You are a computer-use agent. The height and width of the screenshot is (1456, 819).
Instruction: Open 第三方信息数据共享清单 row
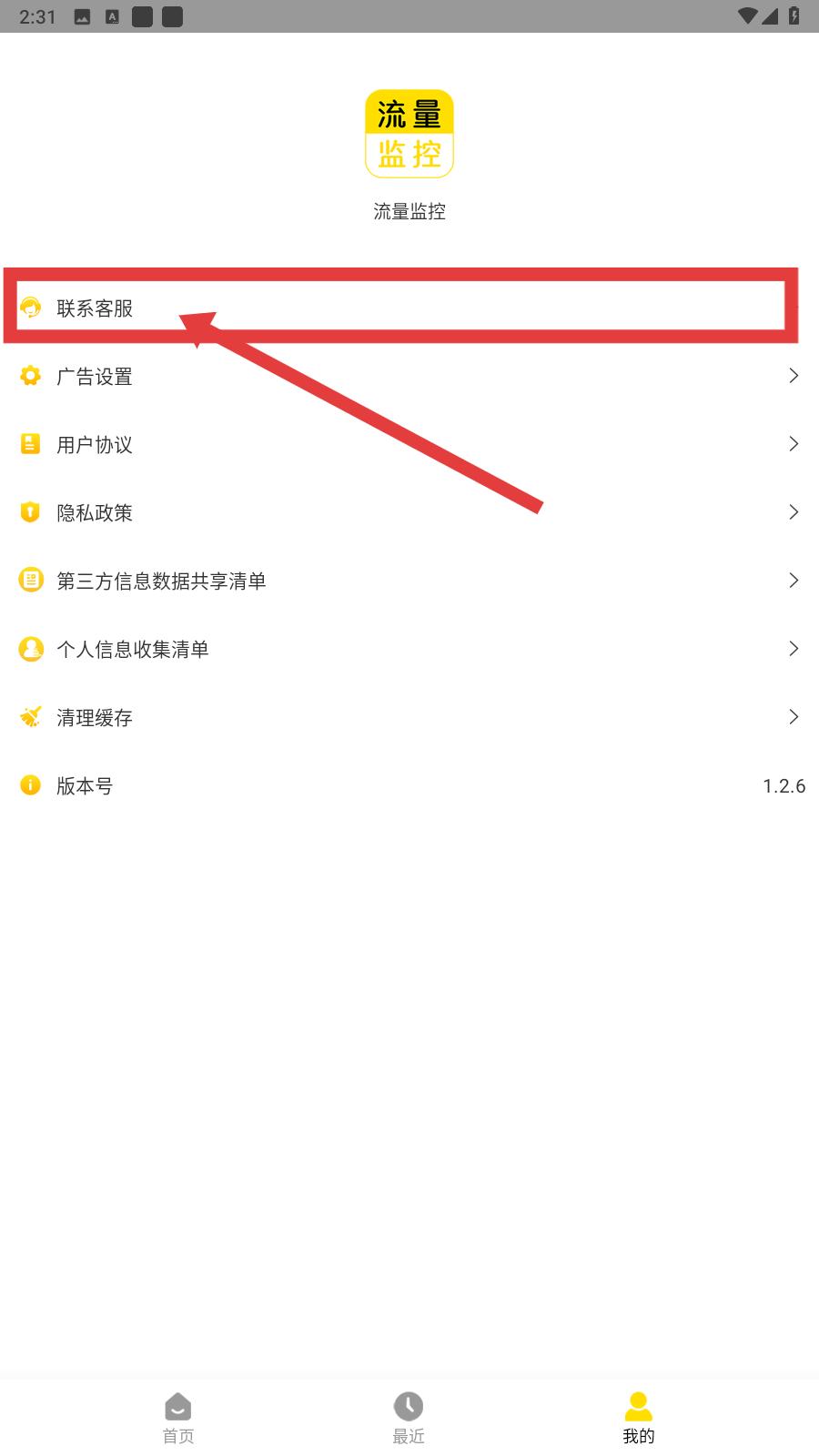tap(161, 581)
